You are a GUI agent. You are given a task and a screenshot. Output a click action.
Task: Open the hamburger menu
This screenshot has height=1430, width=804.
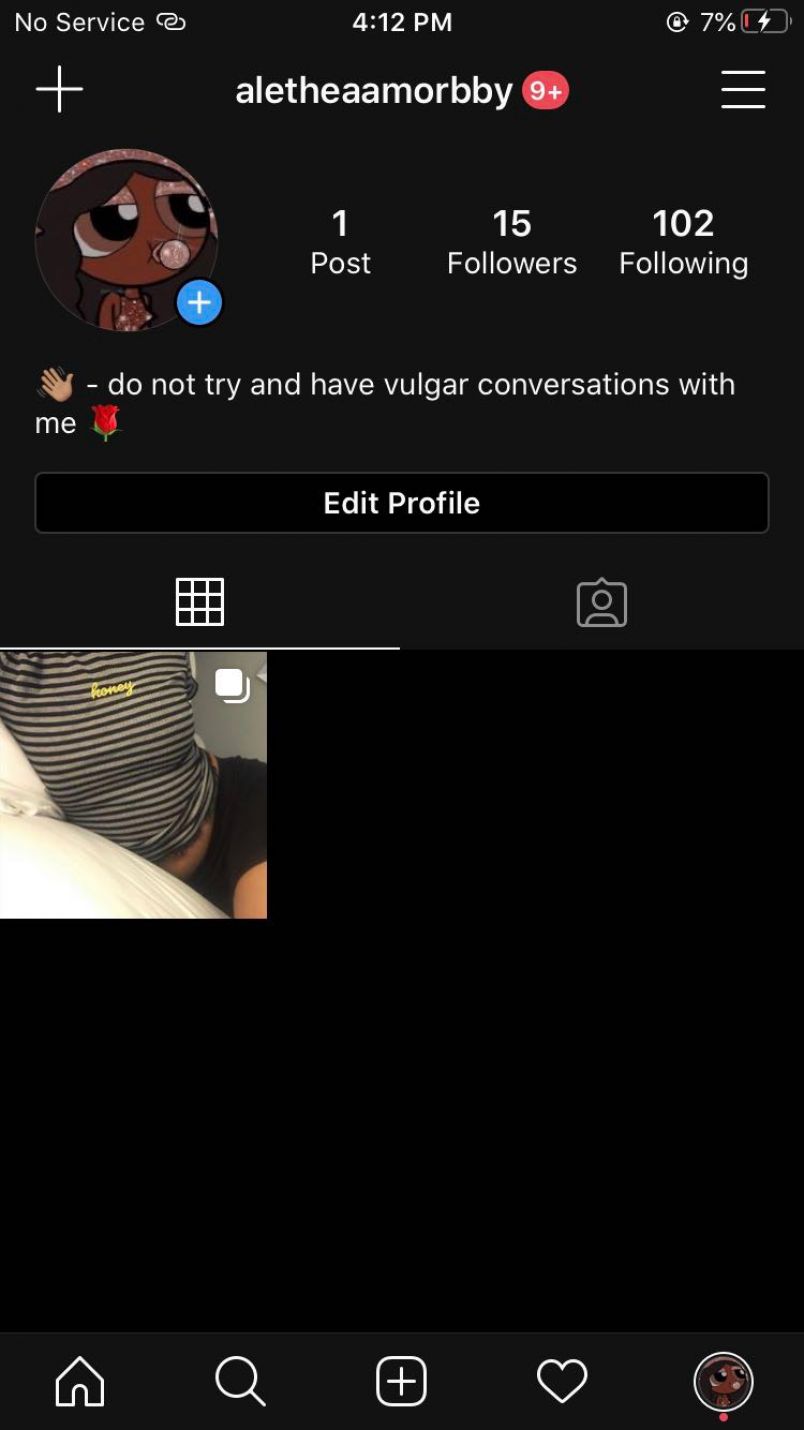pyautogui.click(x=743, y=90)
